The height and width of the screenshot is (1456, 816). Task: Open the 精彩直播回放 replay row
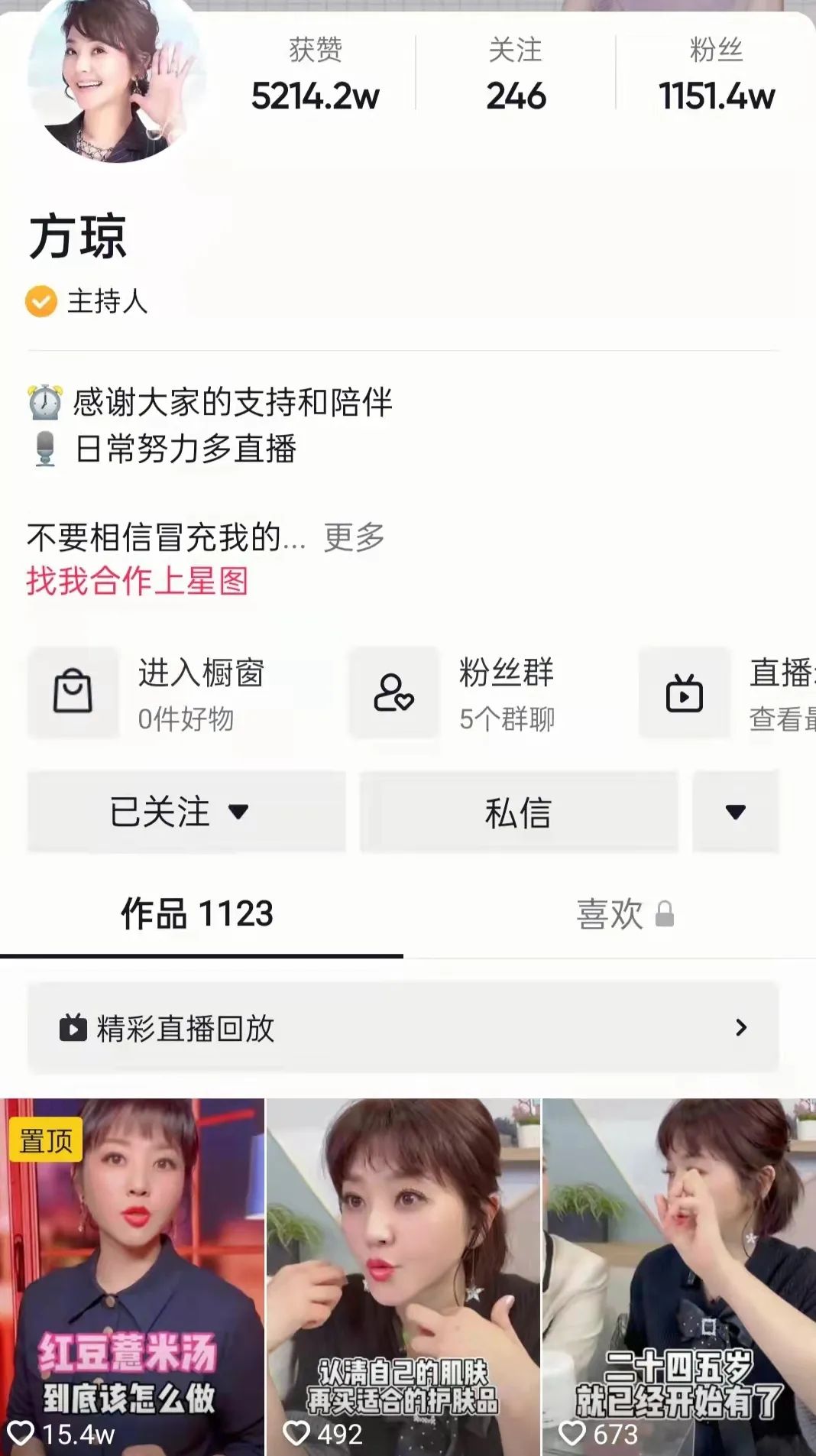coord(403,1028)
